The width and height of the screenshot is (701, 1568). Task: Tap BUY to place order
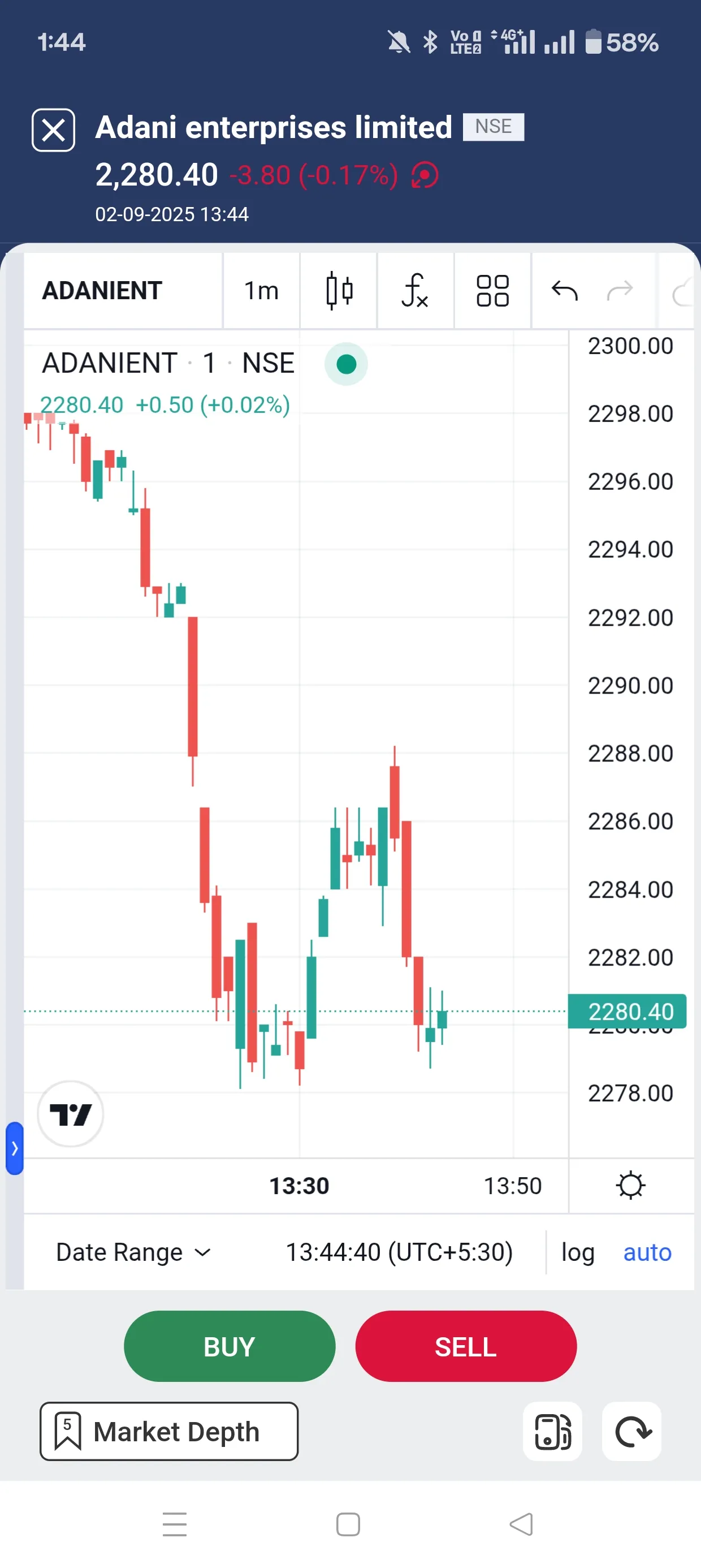230,1346
